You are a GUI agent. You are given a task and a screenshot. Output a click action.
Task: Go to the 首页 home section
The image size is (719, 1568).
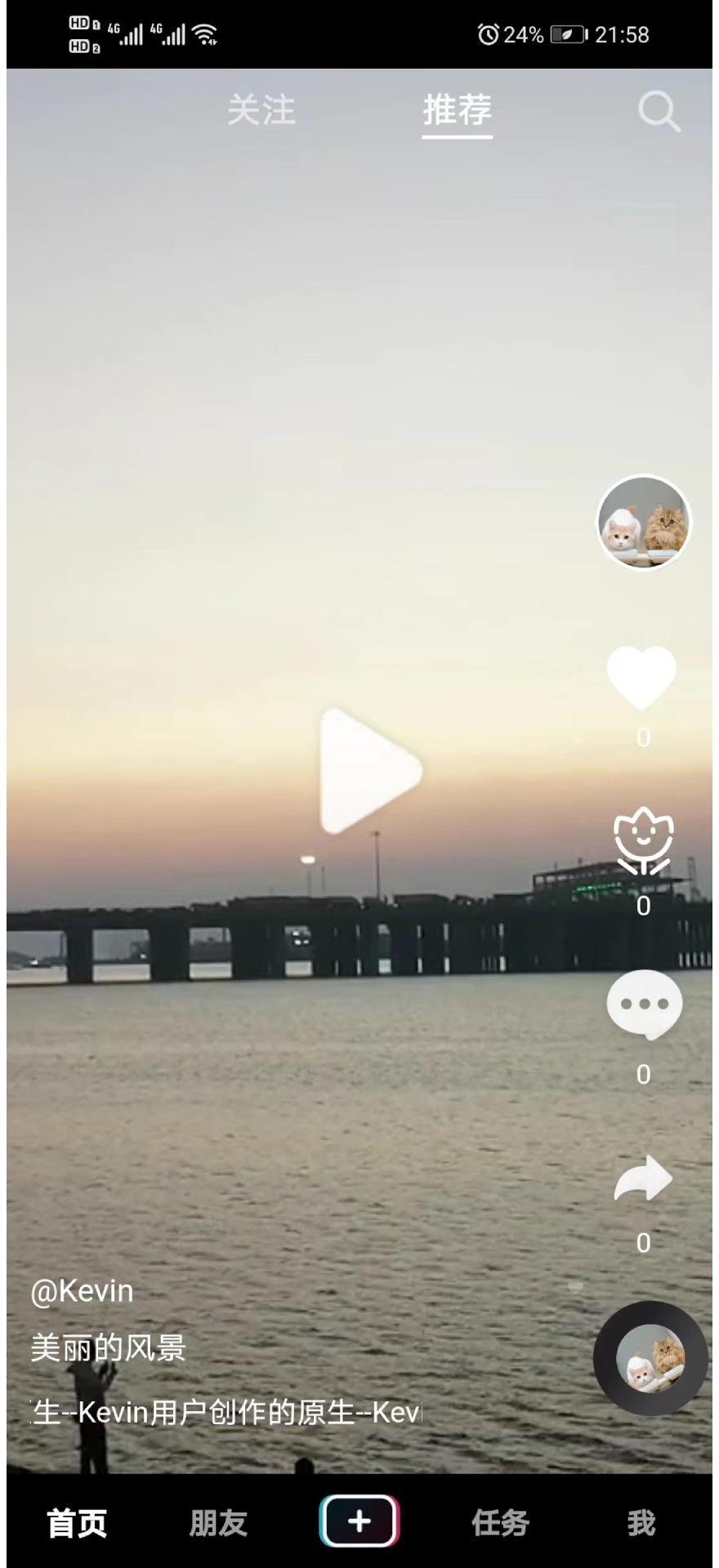click(78, 1521)
